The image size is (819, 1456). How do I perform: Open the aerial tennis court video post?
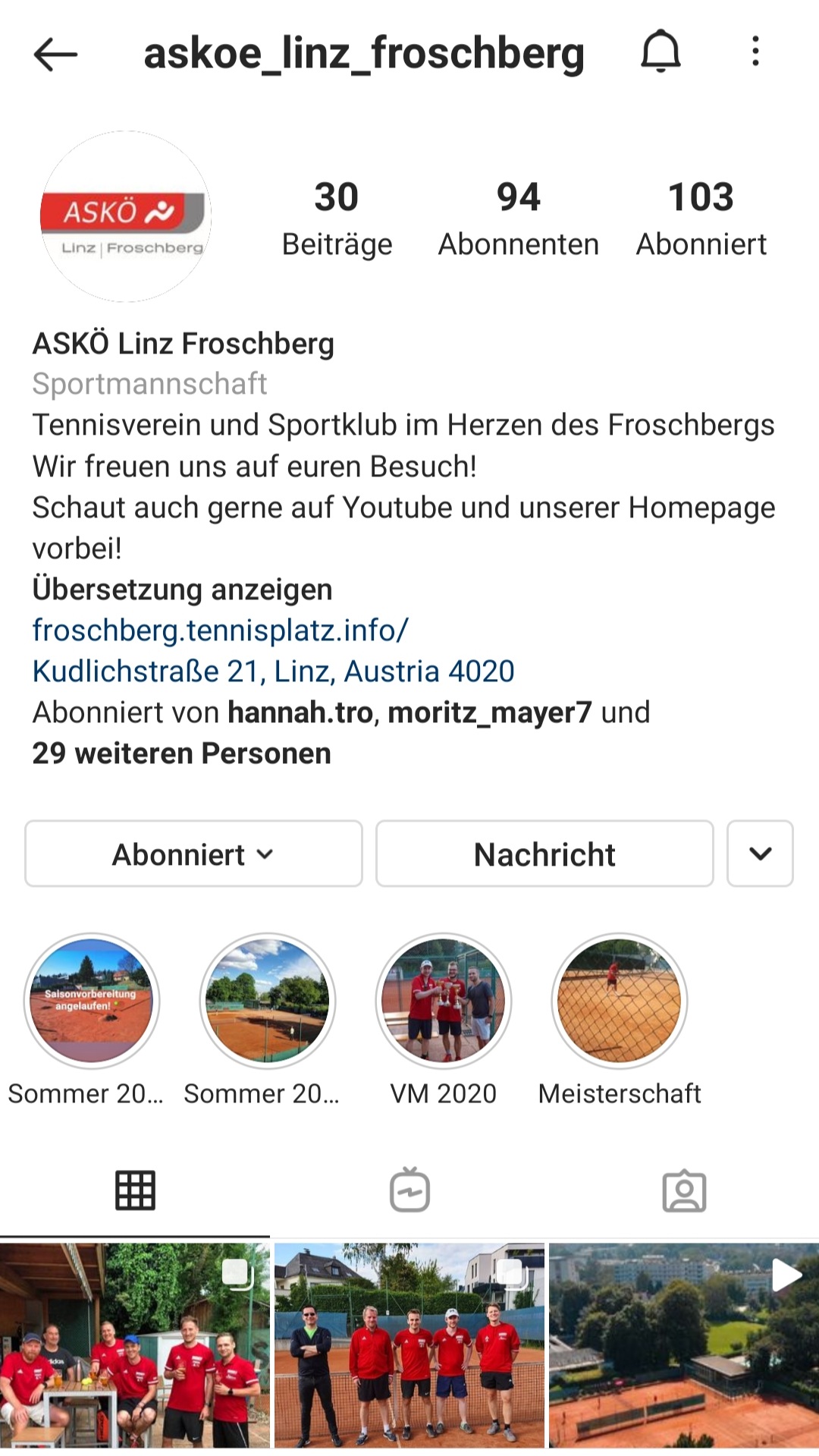(x=684, y=1347)
